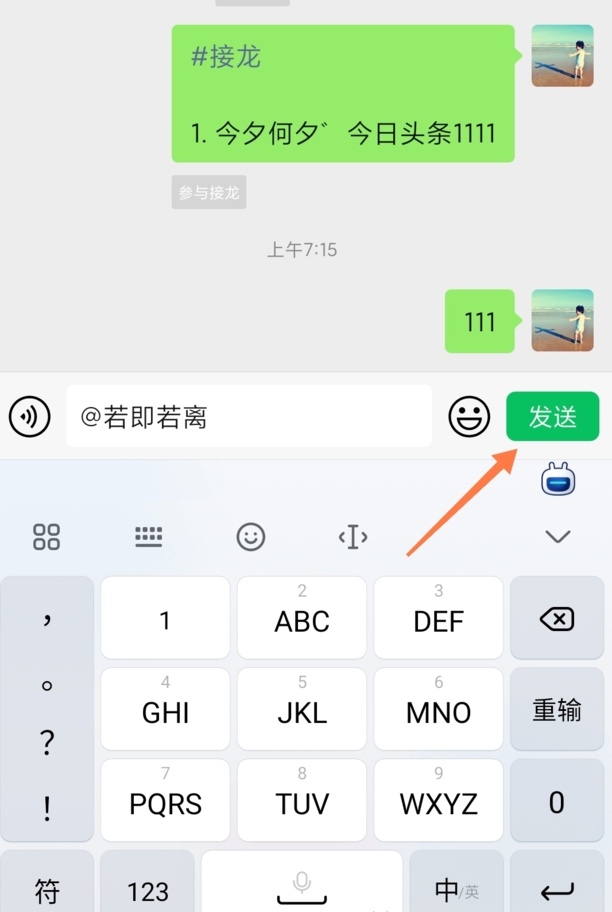This screenshot has width=612, height=912.
Task: Tap the keyboard backspace key
Action: (x=556, y=620)
